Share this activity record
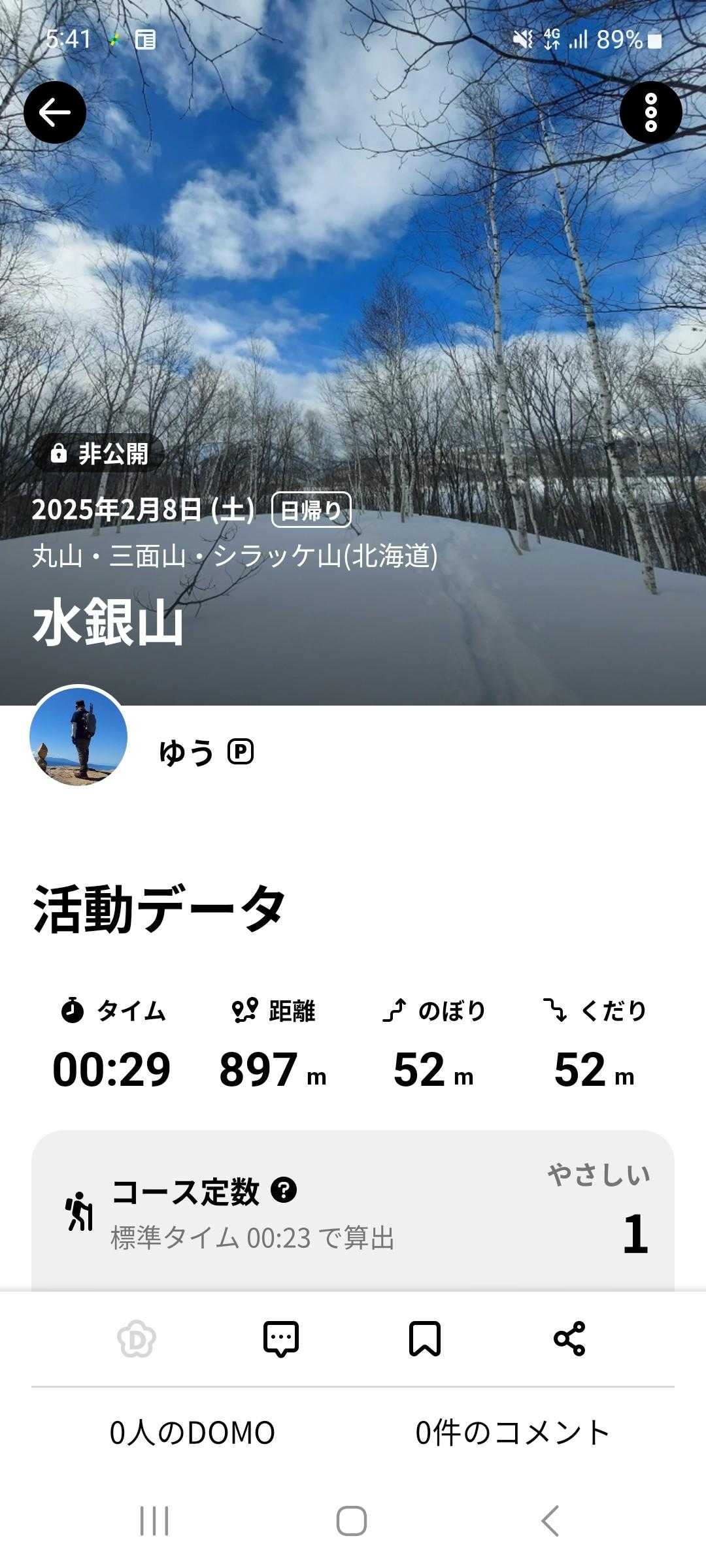 point(569,1339)
